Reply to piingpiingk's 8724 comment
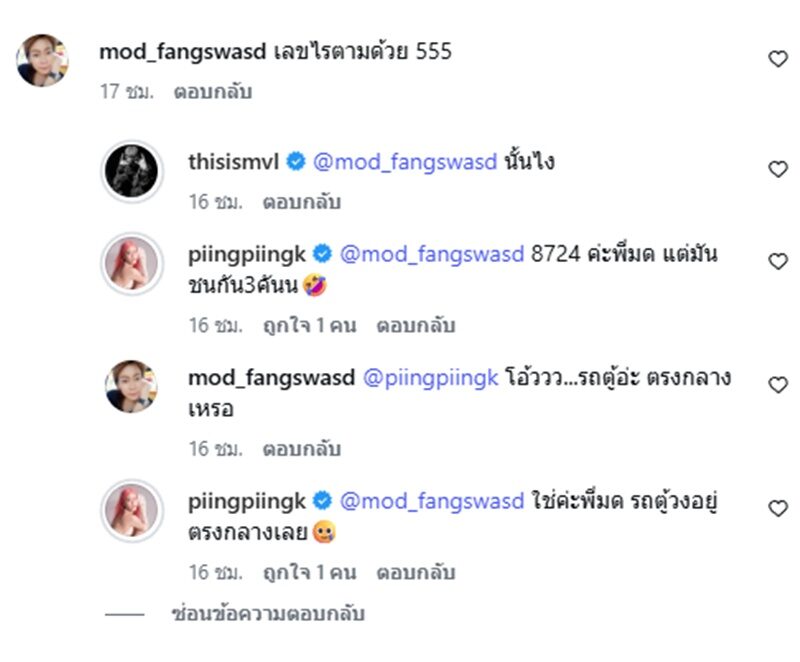 pyautogui.click(x=416, y=325)
